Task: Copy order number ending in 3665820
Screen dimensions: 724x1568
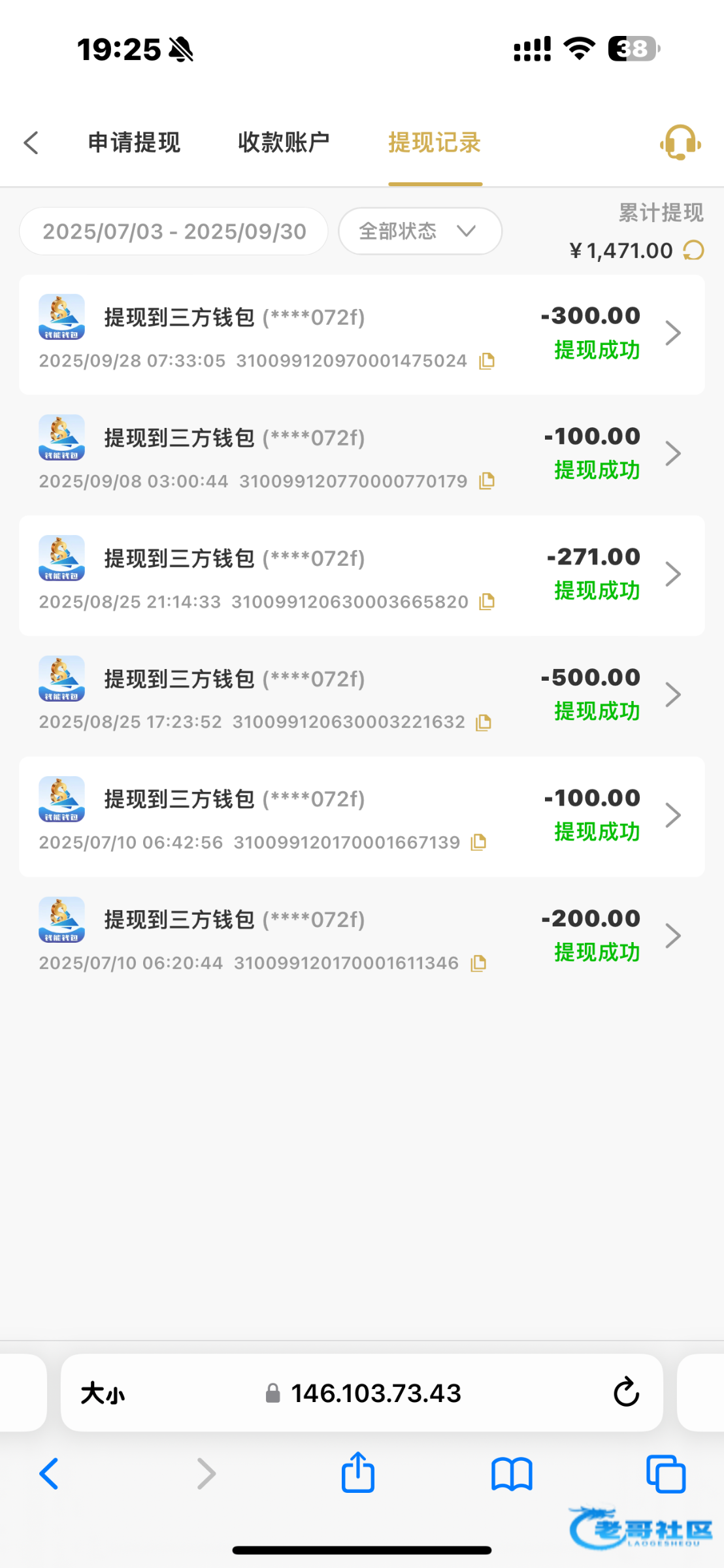Action: [x=487, y=602]
